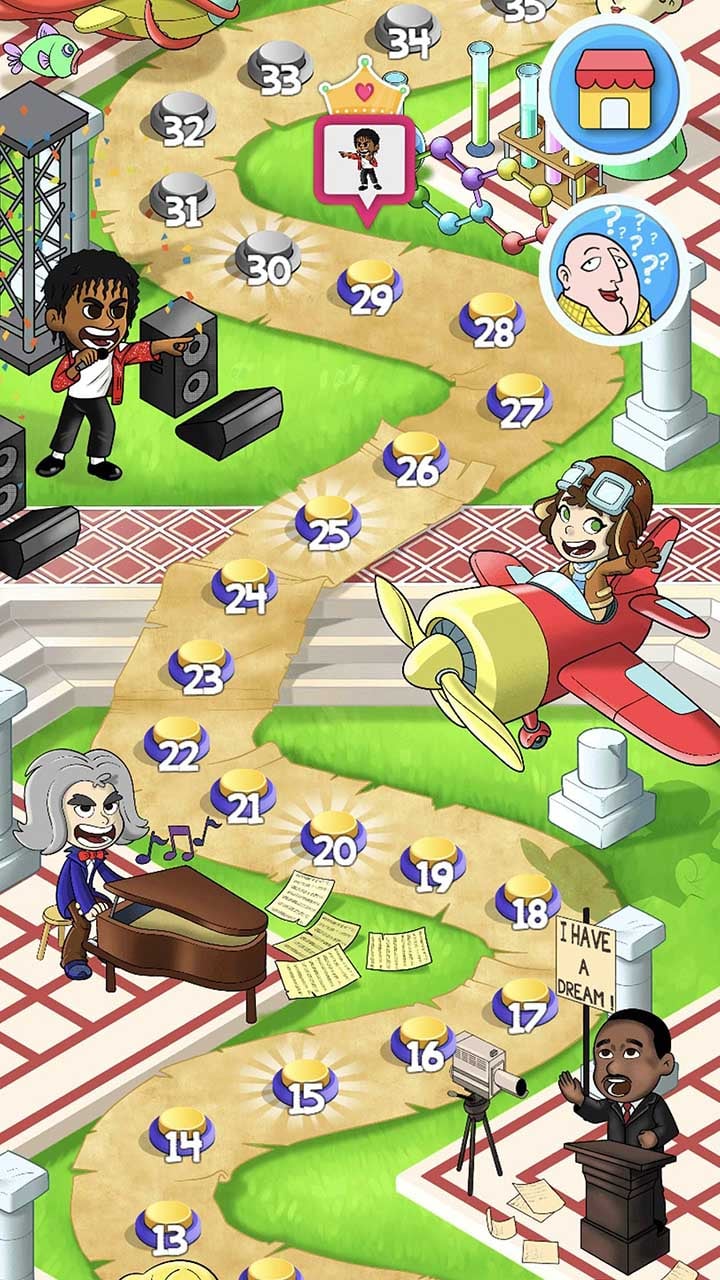
Task: Open the confused face hint icon
Action: pyautogui.click(x=614, y=271)
